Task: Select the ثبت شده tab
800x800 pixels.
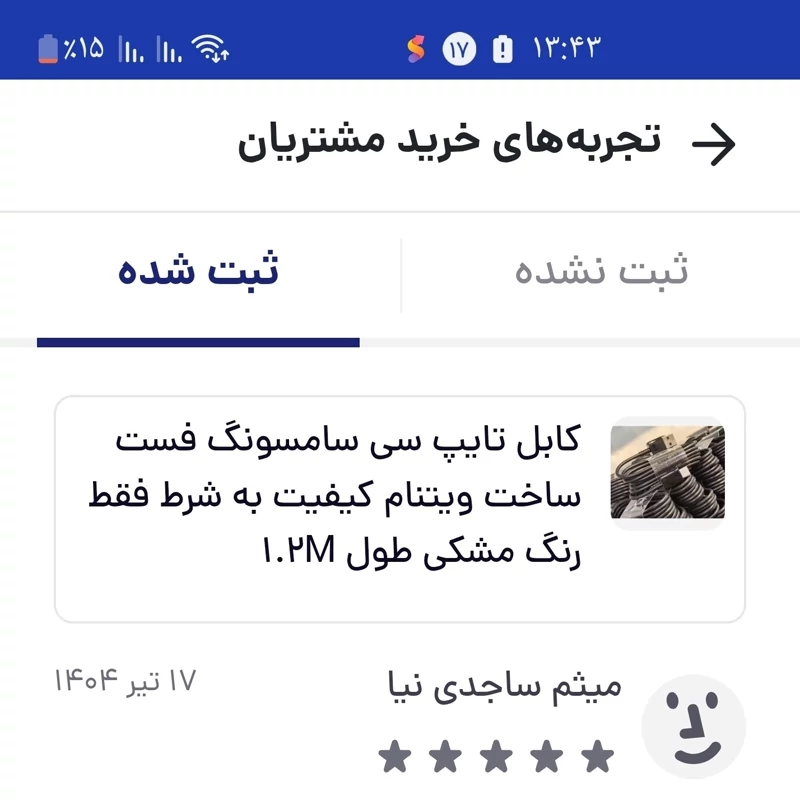Action: (x=198, y=273)
